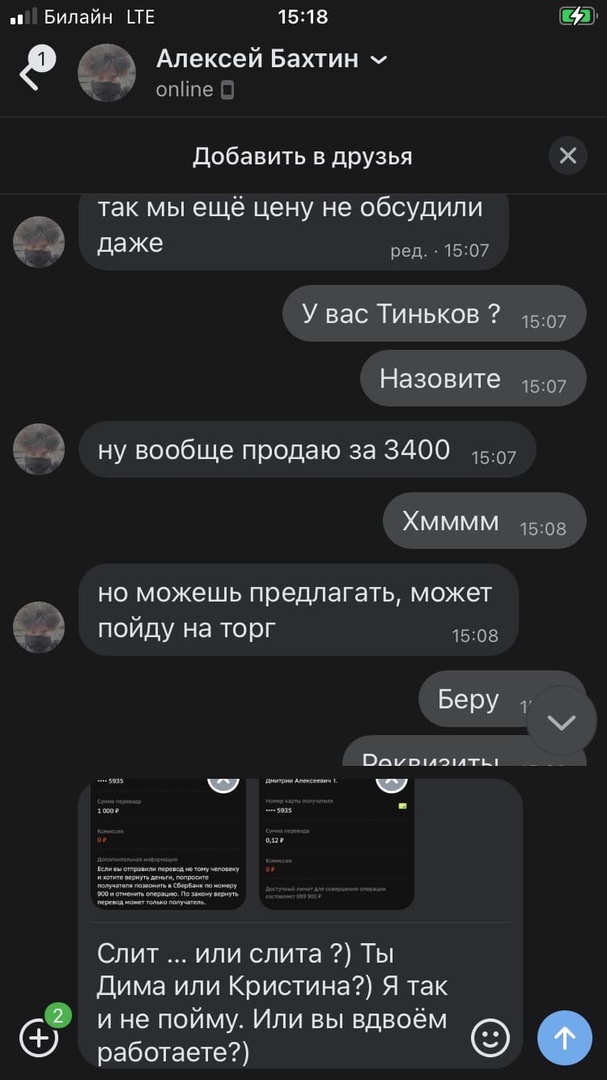Remove the first attached screenshot

223,783
